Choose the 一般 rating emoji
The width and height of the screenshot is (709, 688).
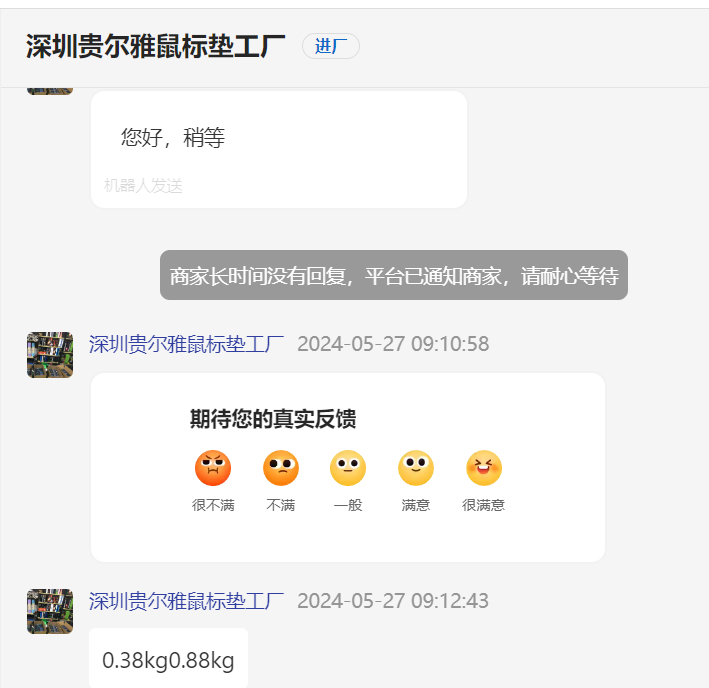(x=348, y=468)
